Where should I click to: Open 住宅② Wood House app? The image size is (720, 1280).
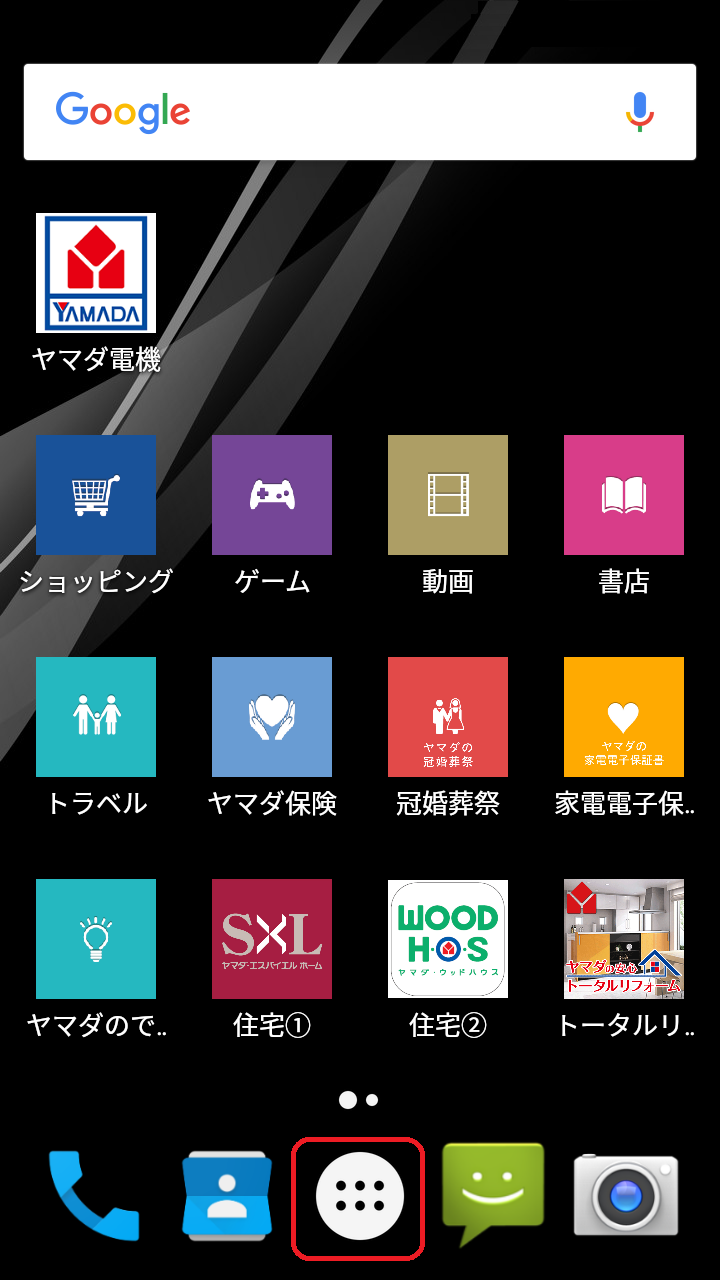click(448, 939)
